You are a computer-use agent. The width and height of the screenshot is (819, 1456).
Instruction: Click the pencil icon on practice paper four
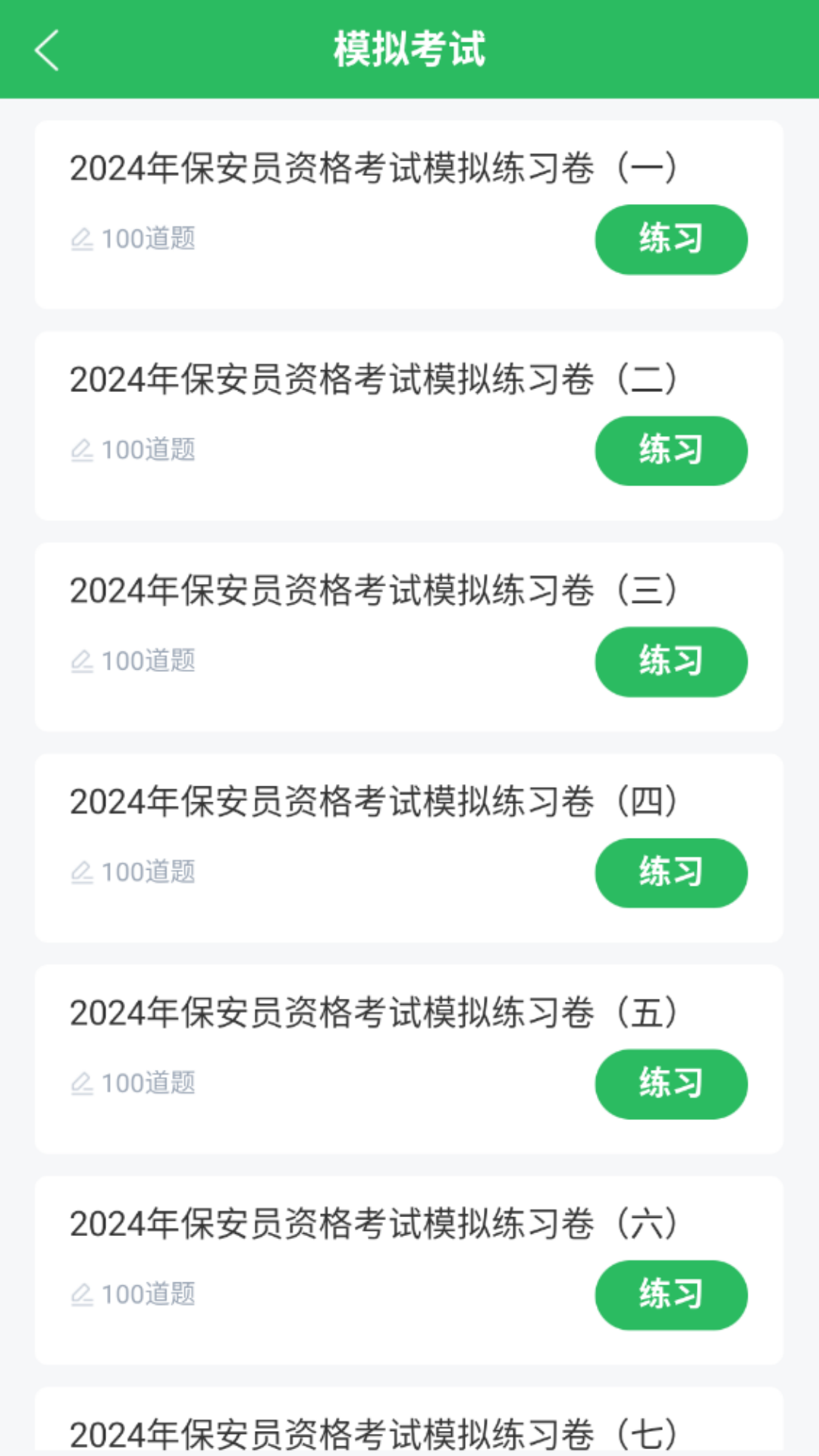[x=83, y=871]
